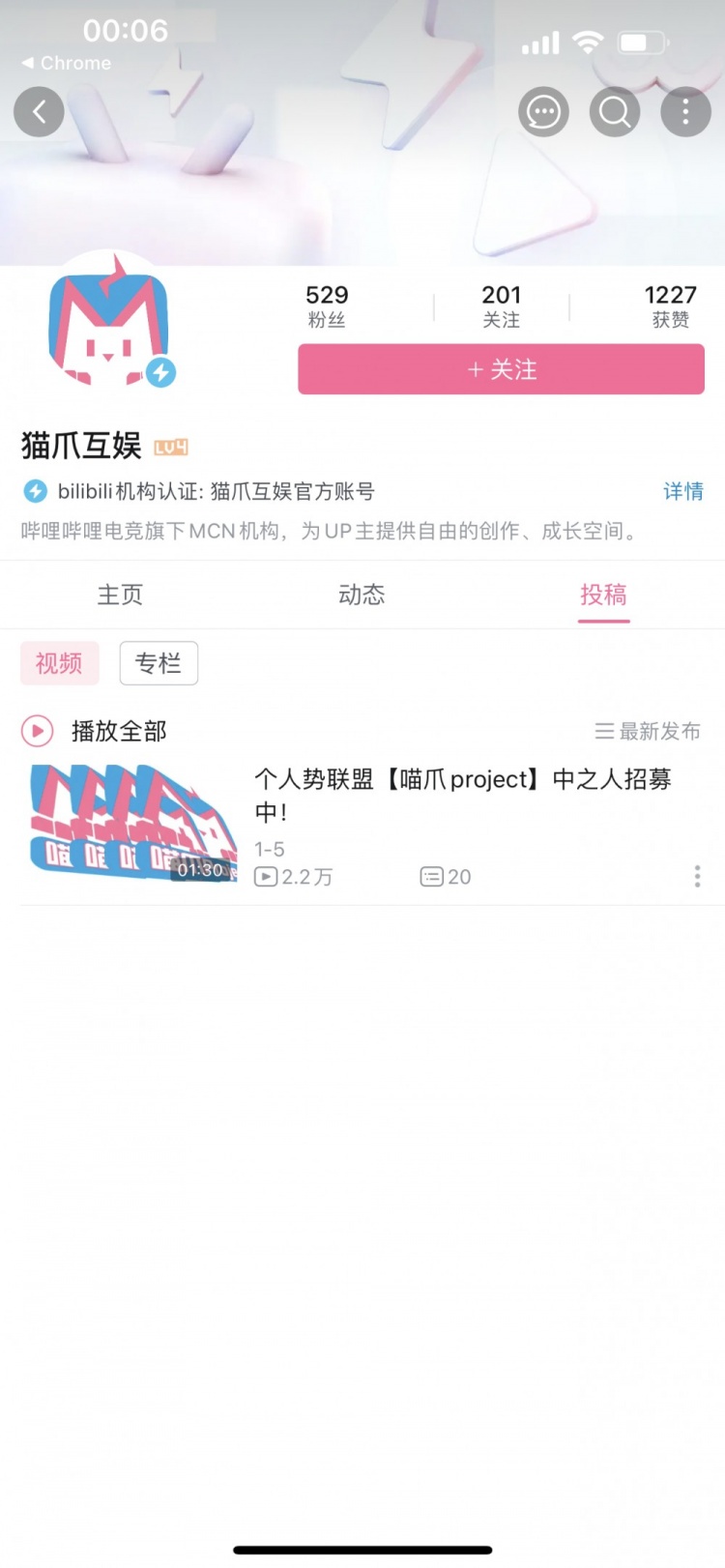Open the 喵爪project 中之人招募 video
725x1568 pixels.
462,795
